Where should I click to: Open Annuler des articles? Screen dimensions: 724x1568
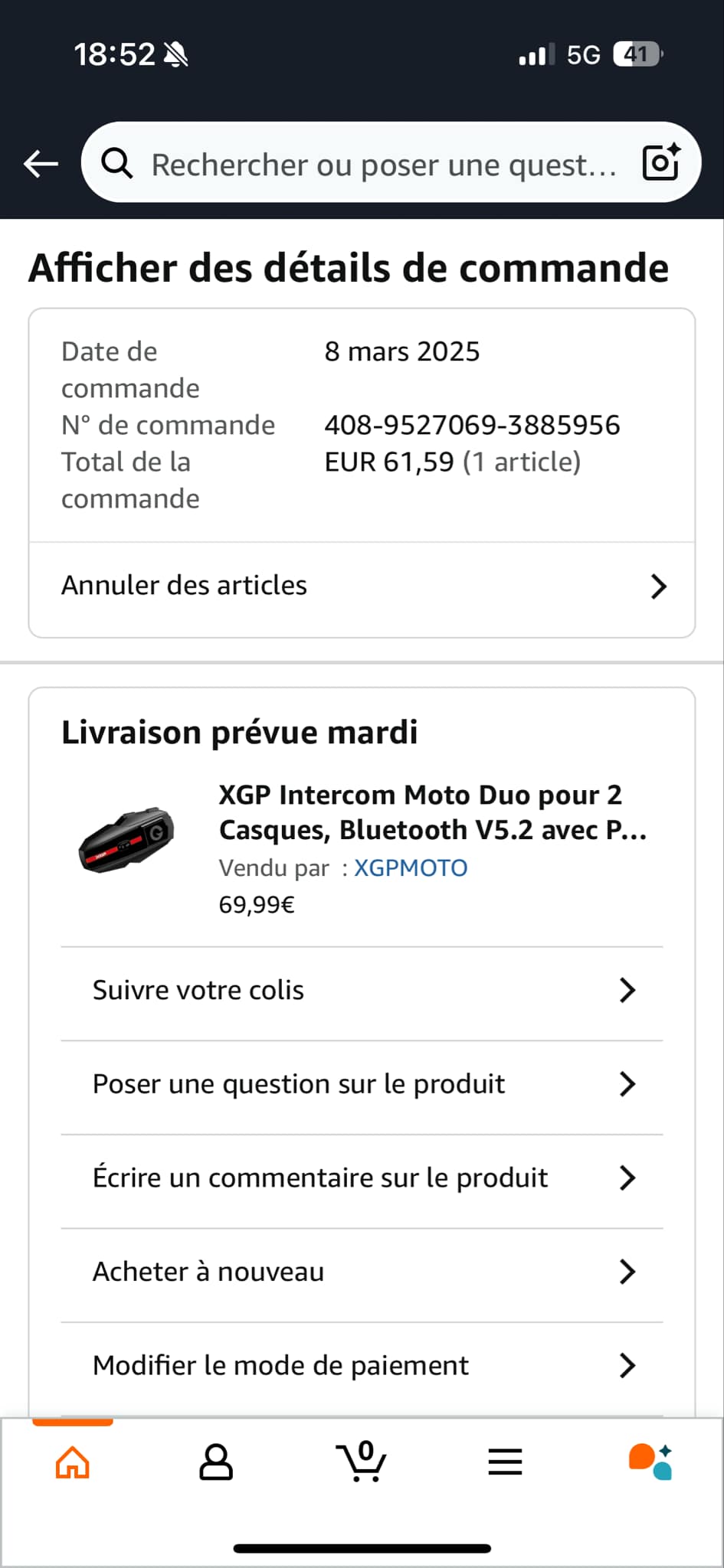click(362, 586)
